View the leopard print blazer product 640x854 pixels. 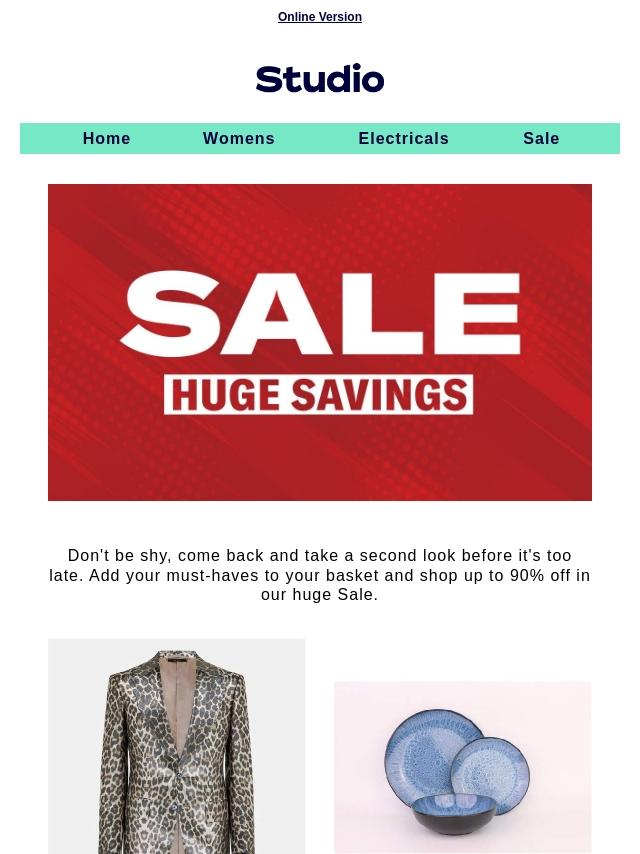(x=177, y=746)
